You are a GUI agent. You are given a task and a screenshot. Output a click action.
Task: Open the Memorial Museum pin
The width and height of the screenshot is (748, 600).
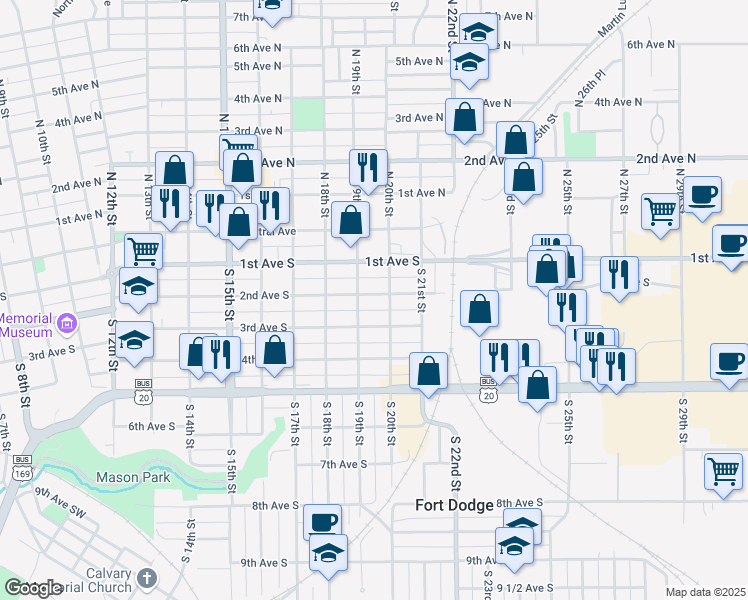click(67, 324)
